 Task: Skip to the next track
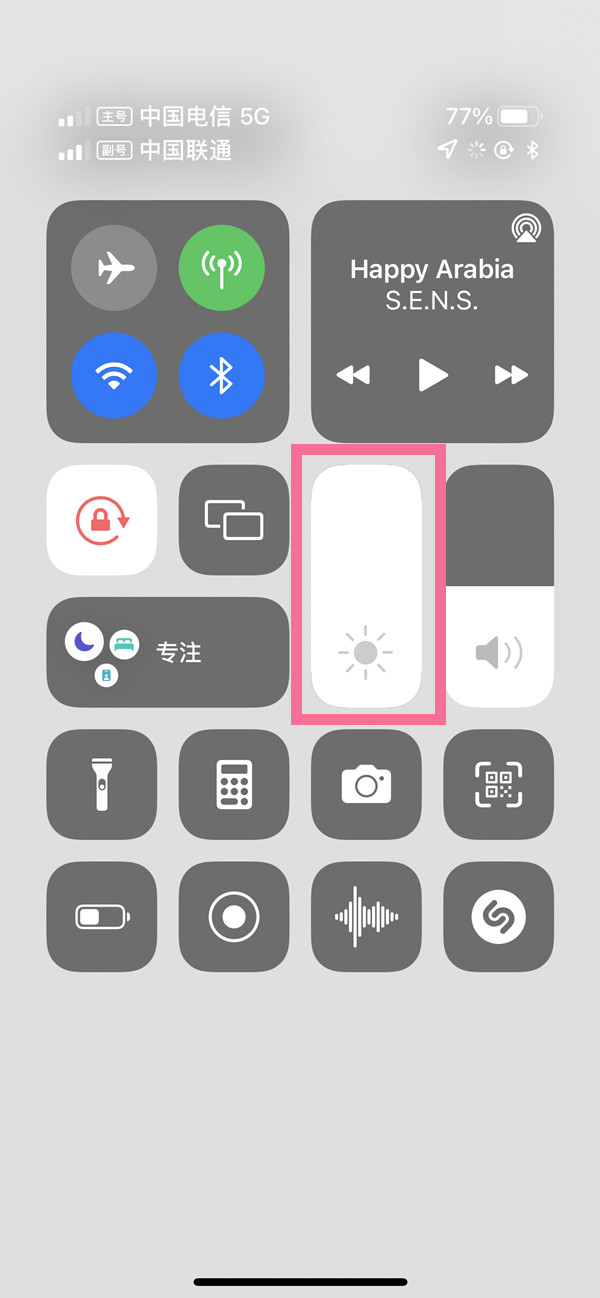(x=511, y=375)
